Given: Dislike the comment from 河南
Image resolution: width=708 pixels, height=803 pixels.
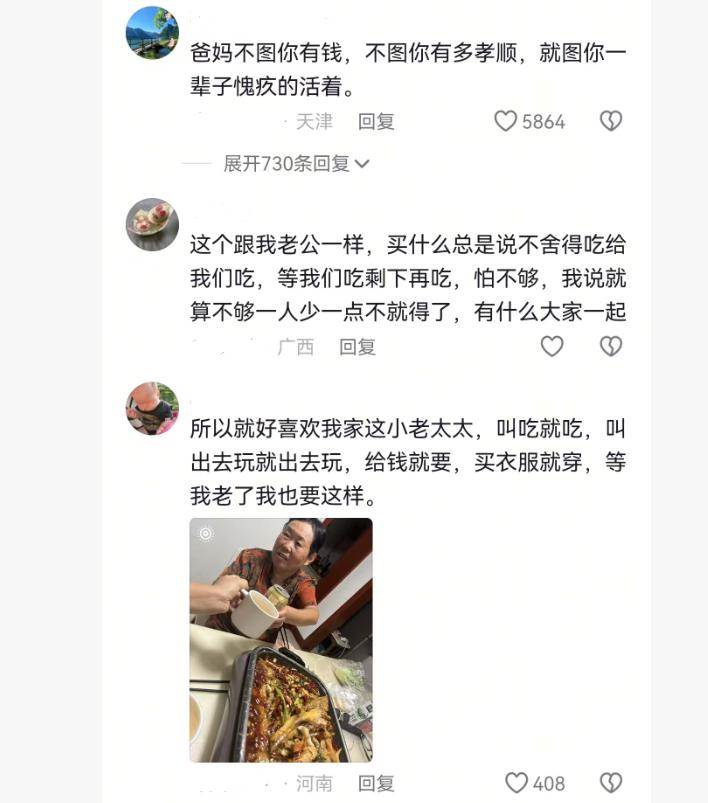Looking at the screenshot, I should click(x=611, y=782).
